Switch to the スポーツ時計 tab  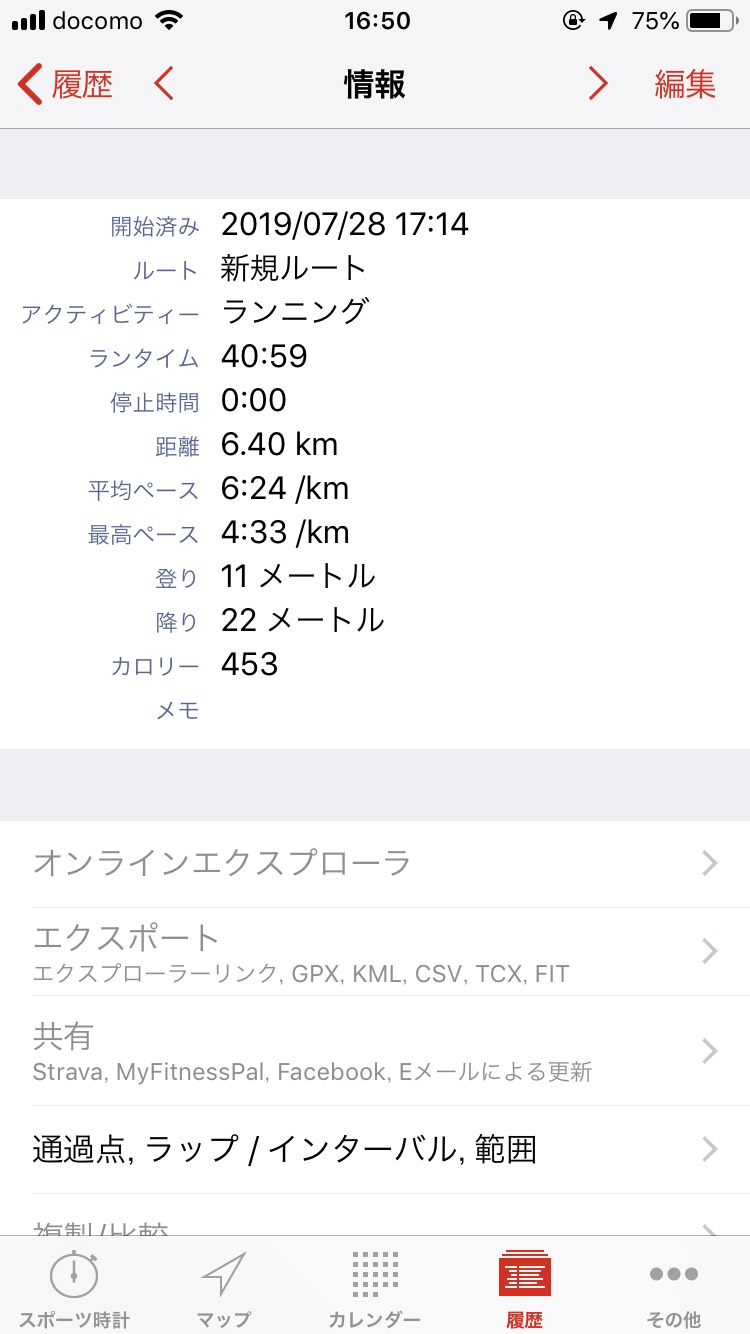click(x=75, y=1287)
